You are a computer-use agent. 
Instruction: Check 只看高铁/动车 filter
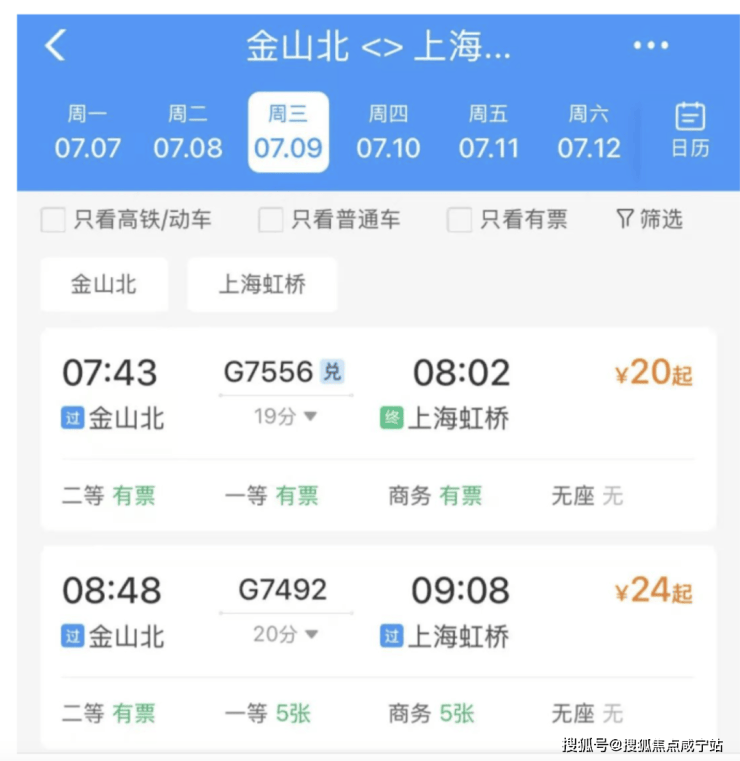point(53,220)
